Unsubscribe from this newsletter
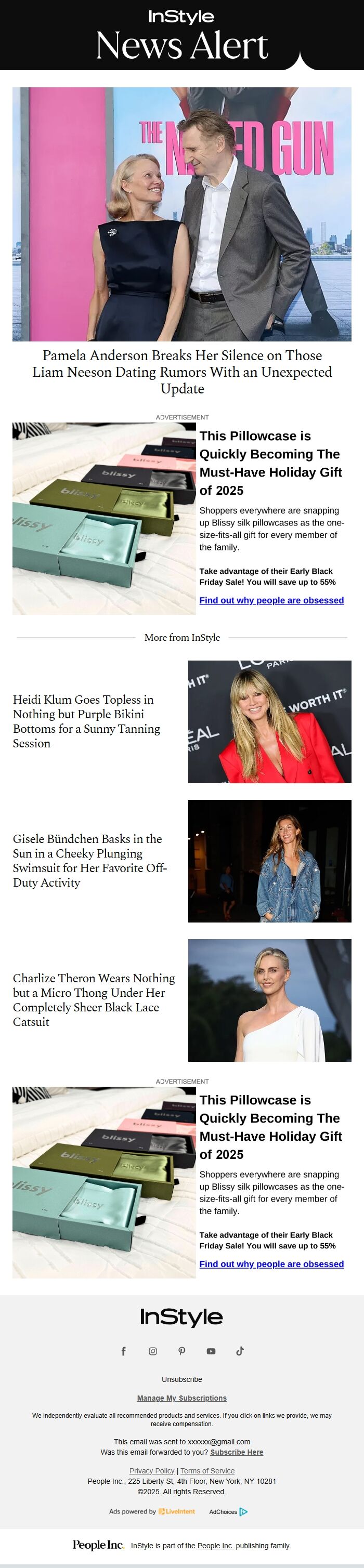The height and width of the screenshot is (1568, 364). [181, 1379]
